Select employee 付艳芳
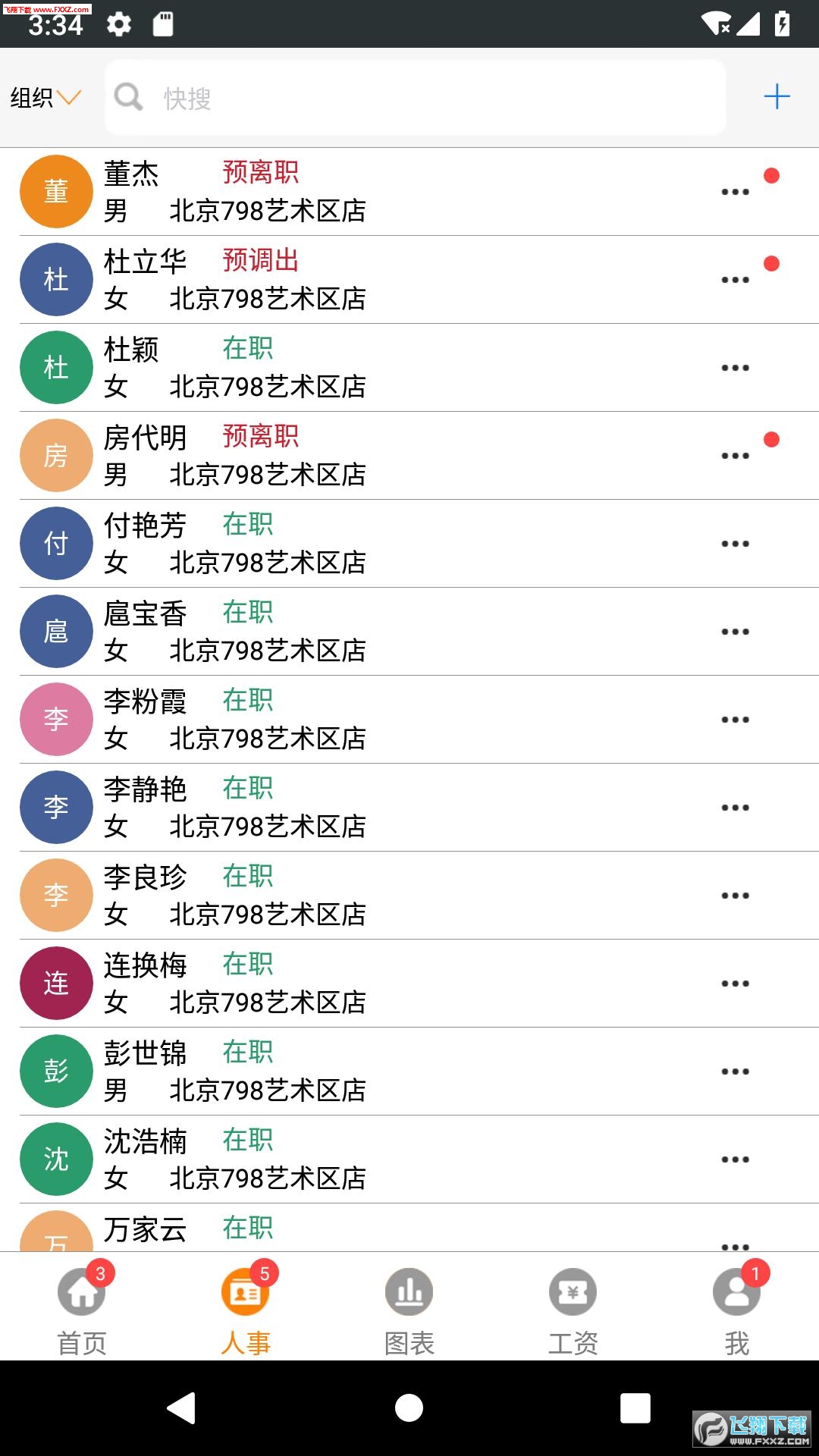This screenshot has width=819, height=1456. click(409, 544)
